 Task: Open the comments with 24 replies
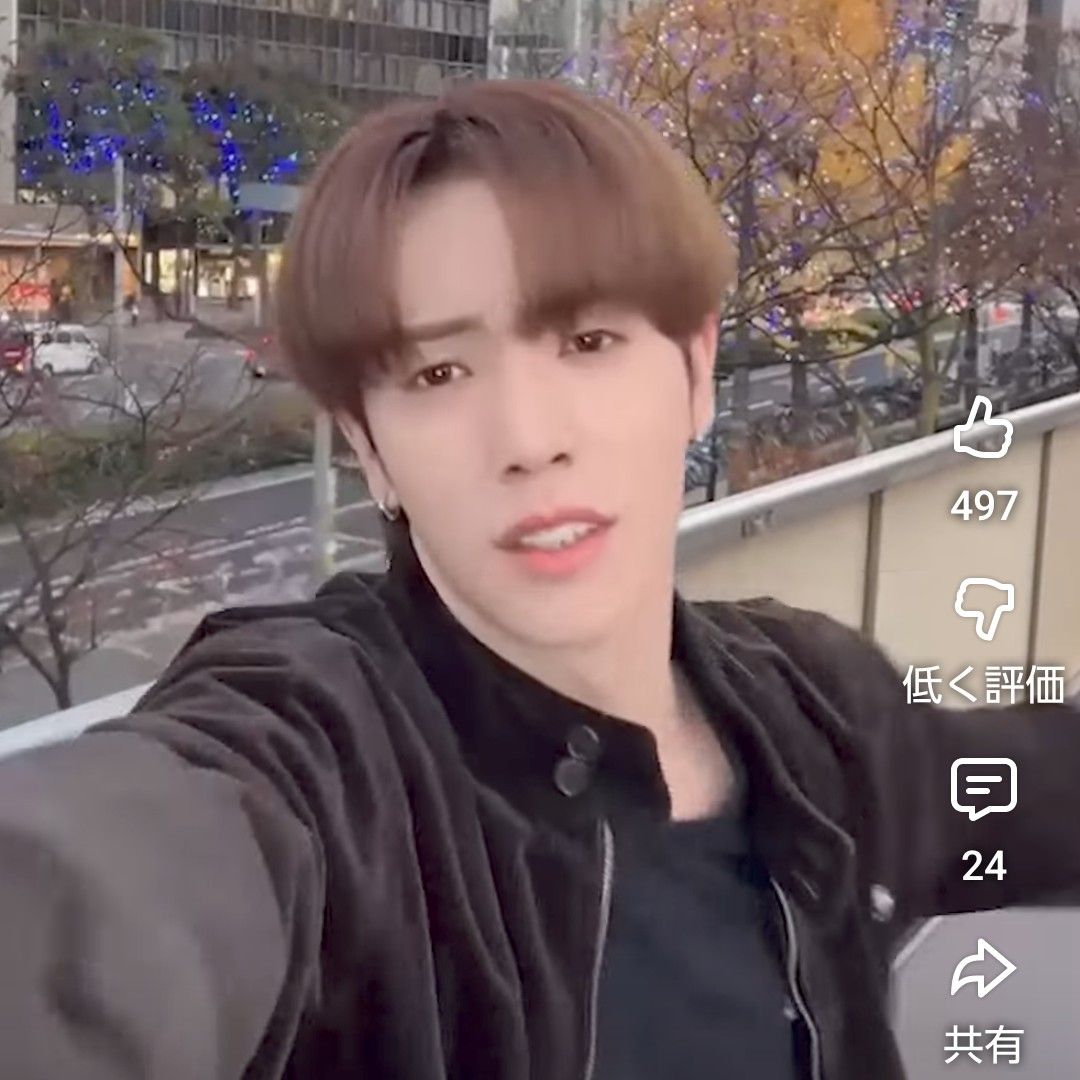[983, 788]
